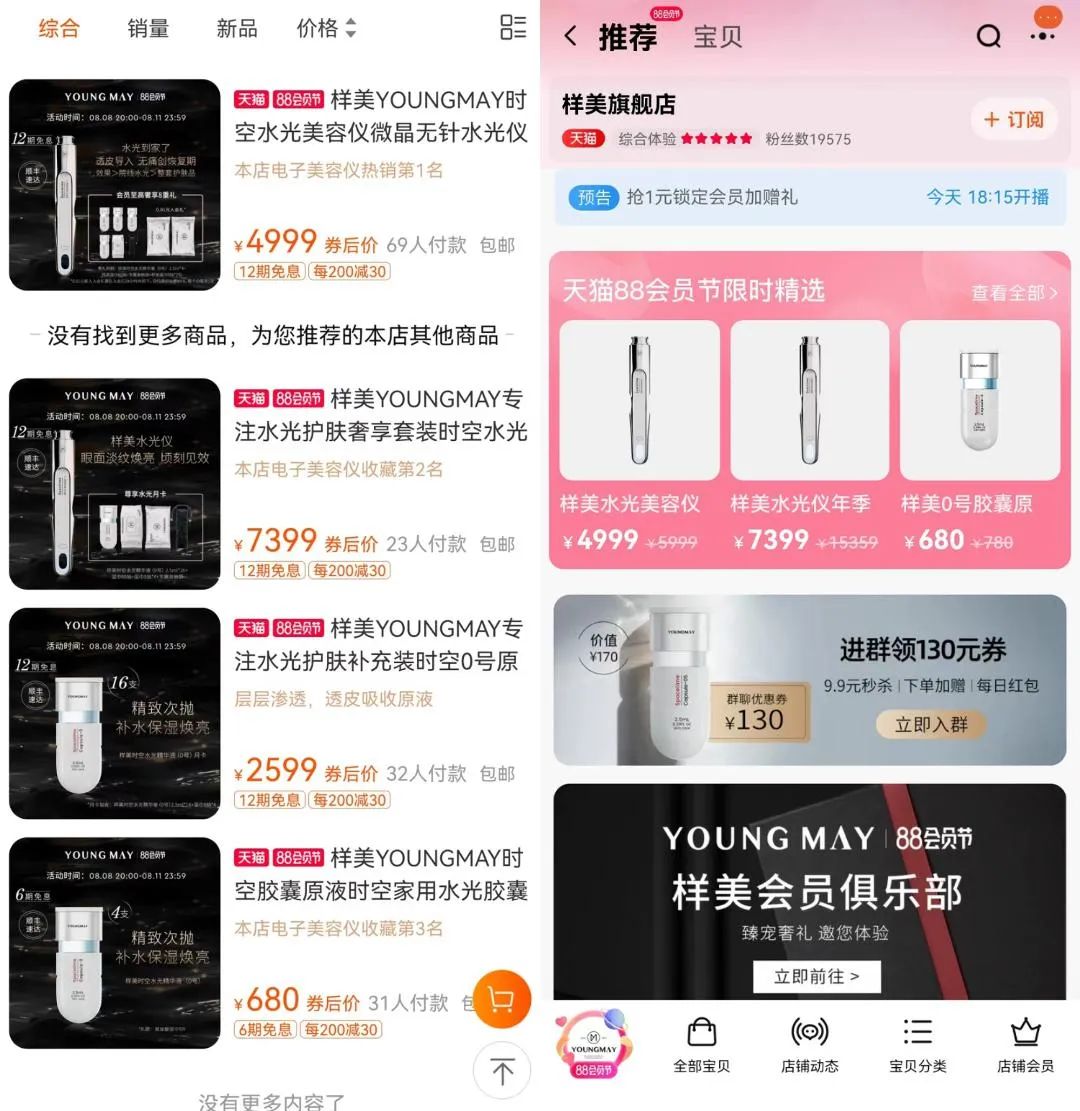Tap 立即前往 for the member club
The height and width of the screenshot is (1111, 1080).
[816, 977]
